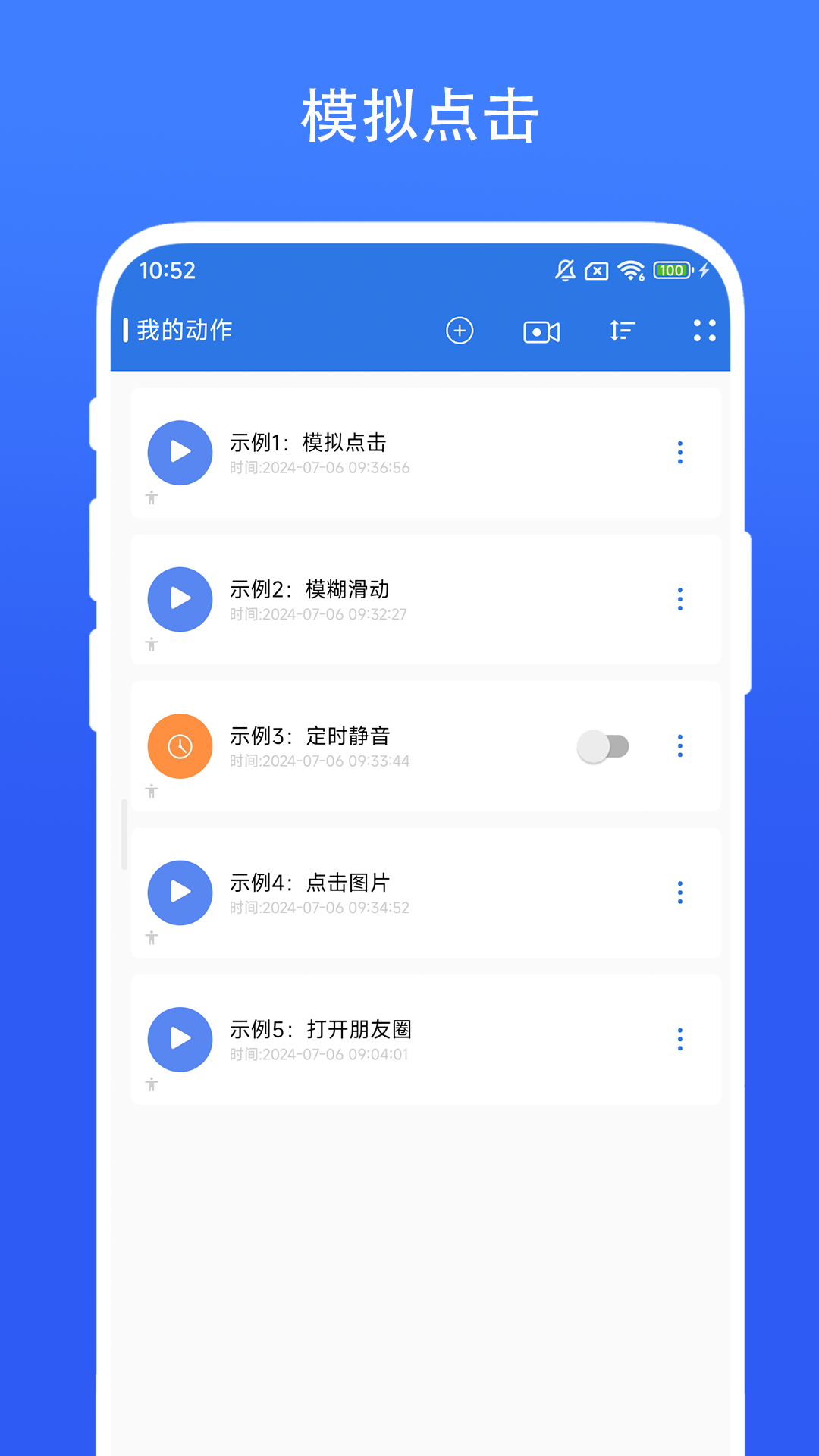Tap the orange clock icon on 示例3

pos(180,746)
